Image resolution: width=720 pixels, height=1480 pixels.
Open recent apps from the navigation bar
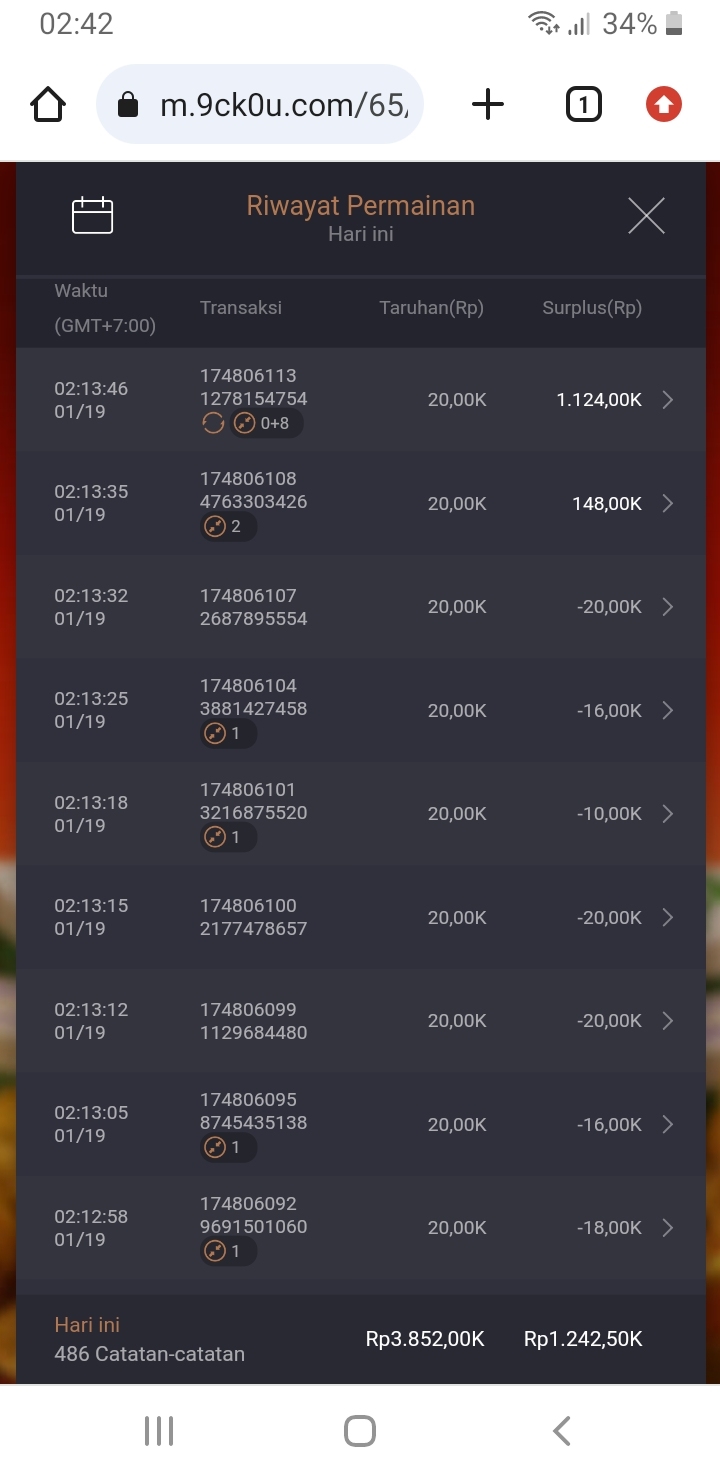point(159,1431)
